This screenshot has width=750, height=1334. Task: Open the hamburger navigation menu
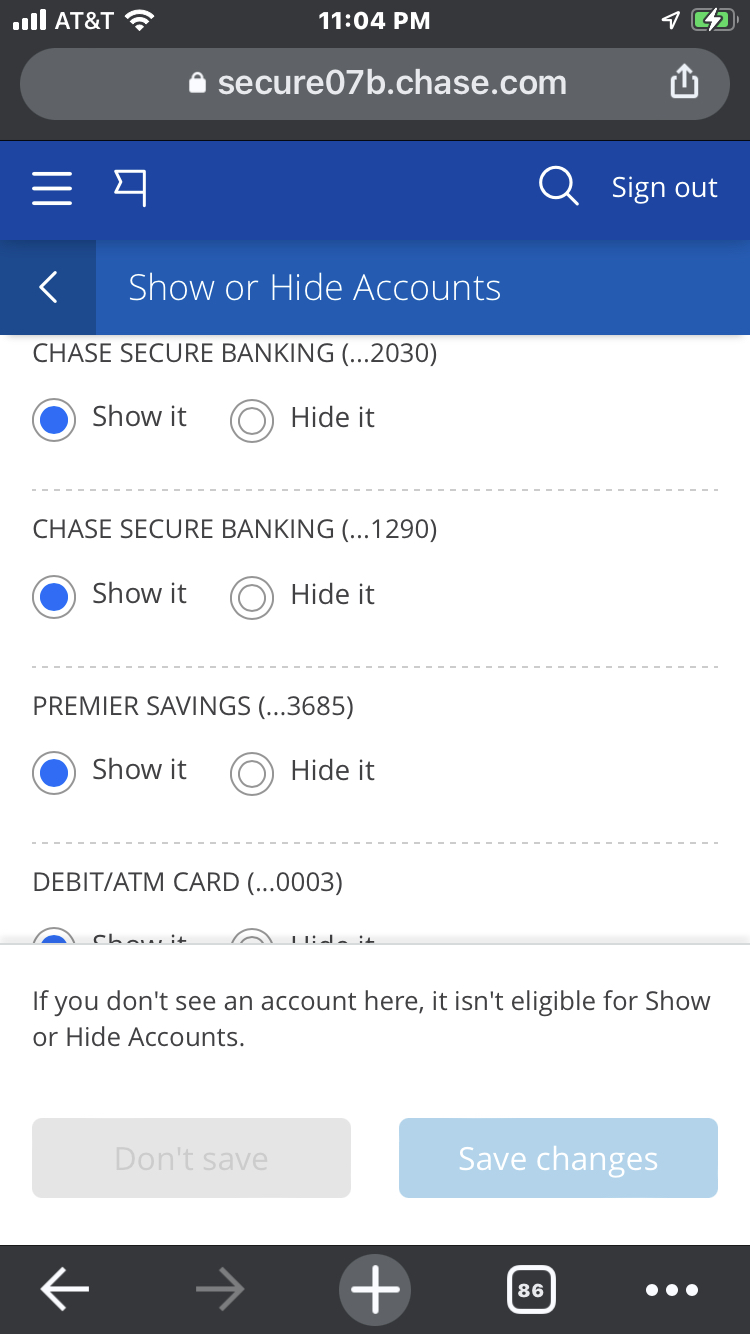pos(52,187)
